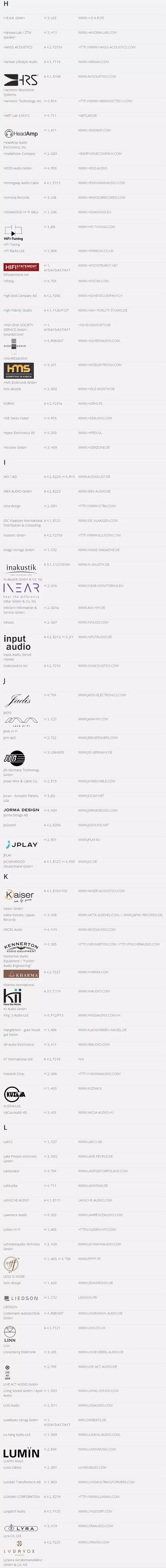
Task: Open the WWW.JADIS-ELECTRONICS.COM link
Action: coord(101,695)
